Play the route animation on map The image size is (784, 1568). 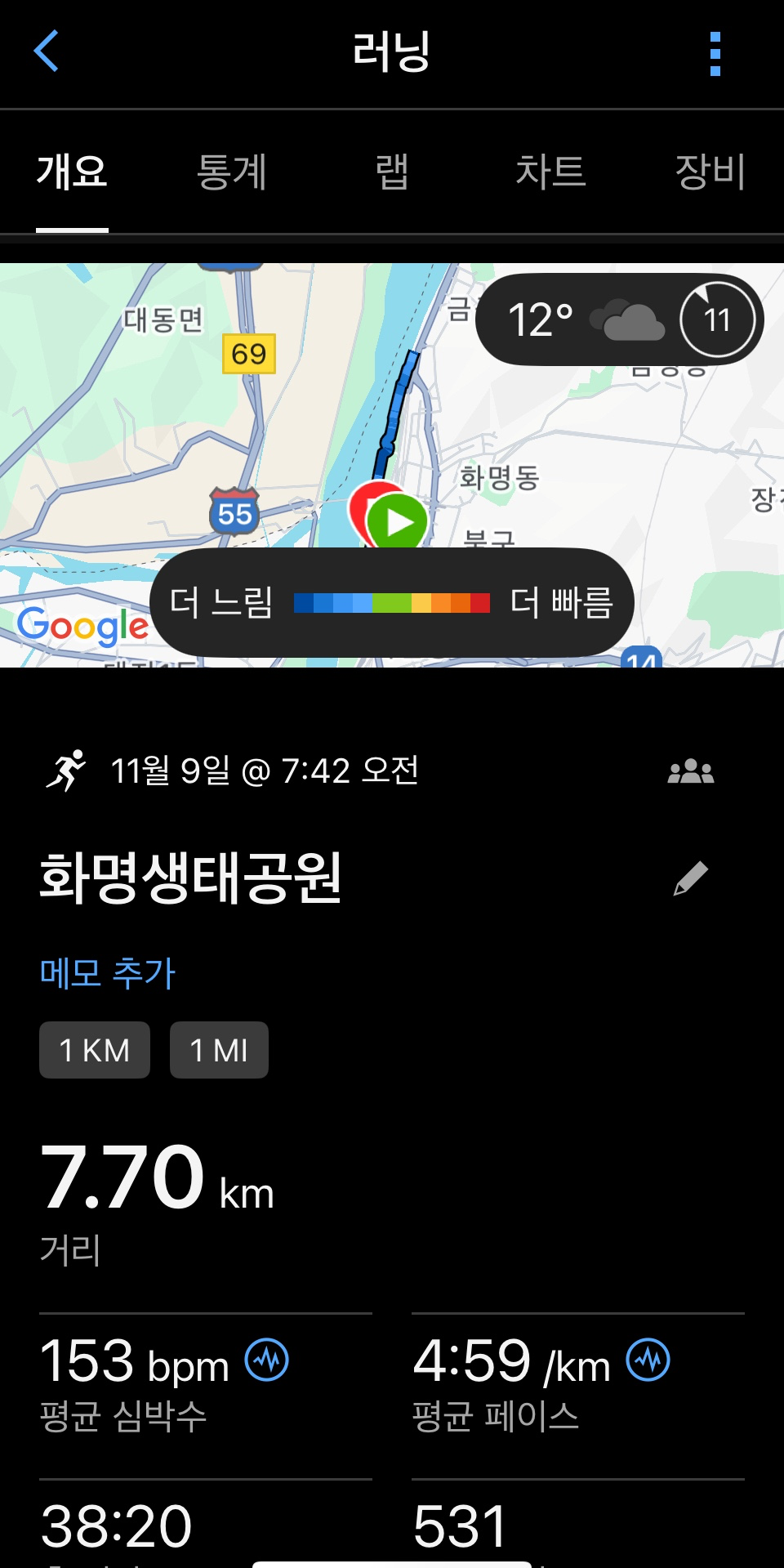398,521
